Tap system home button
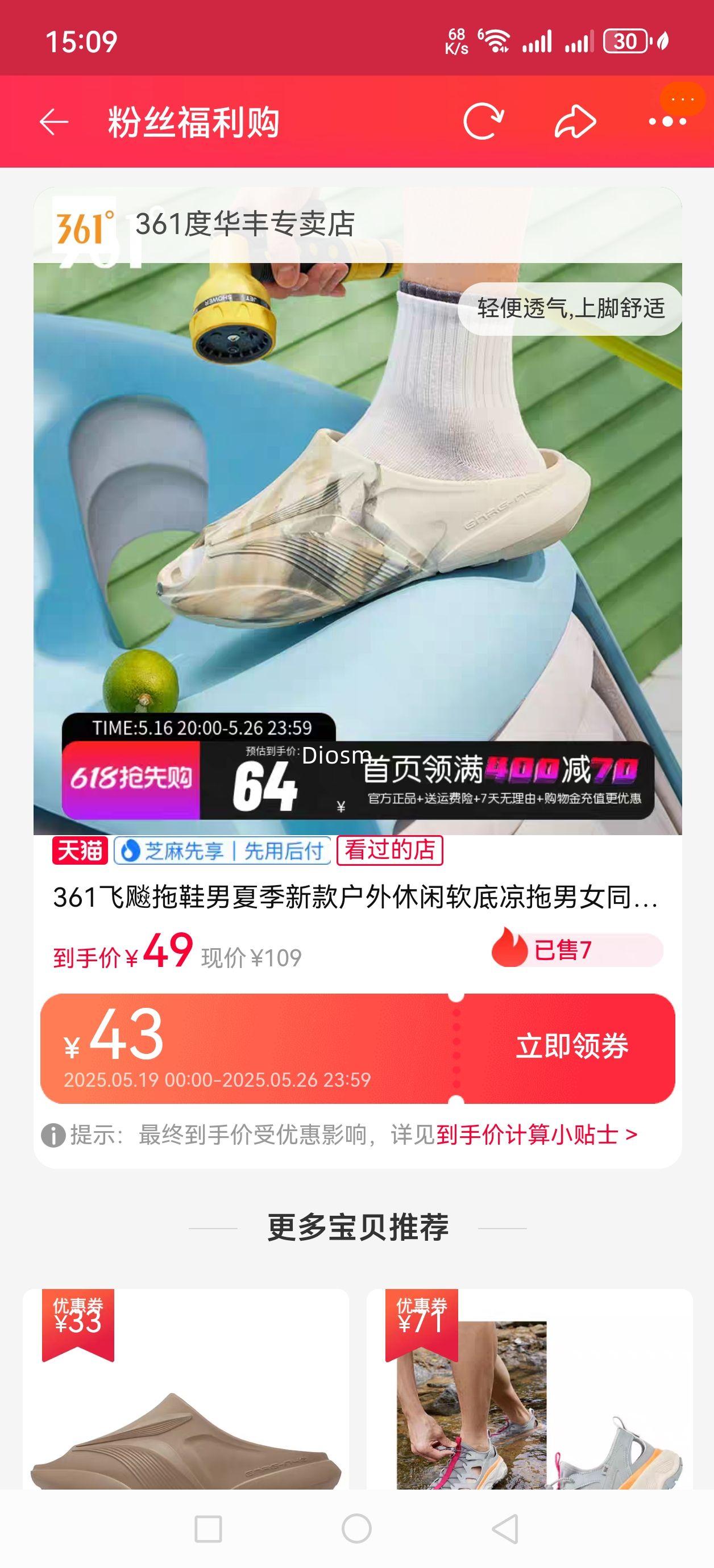This screenshot has width=714, height=1568. (x=357, y=1528)
